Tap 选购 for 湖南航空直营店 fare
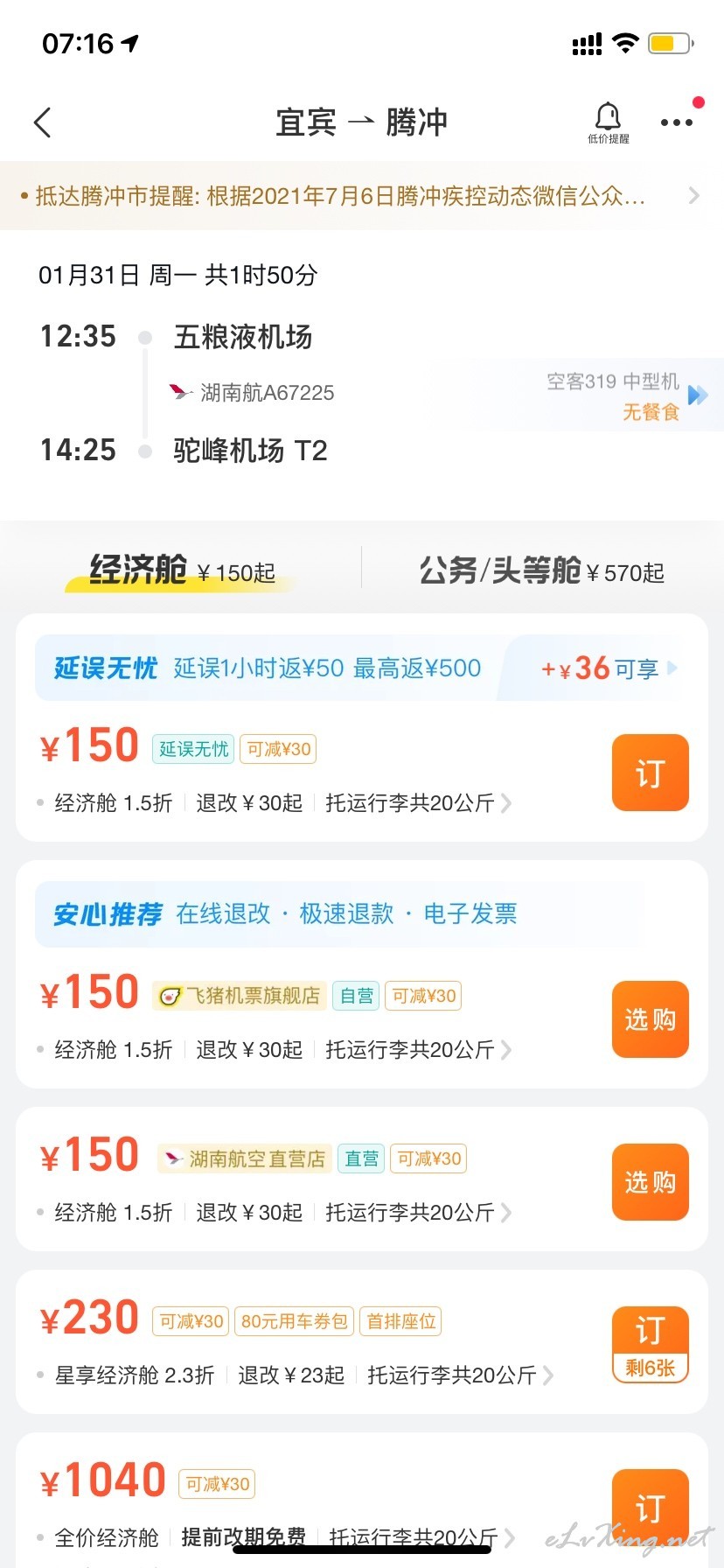 [651, 1182]
